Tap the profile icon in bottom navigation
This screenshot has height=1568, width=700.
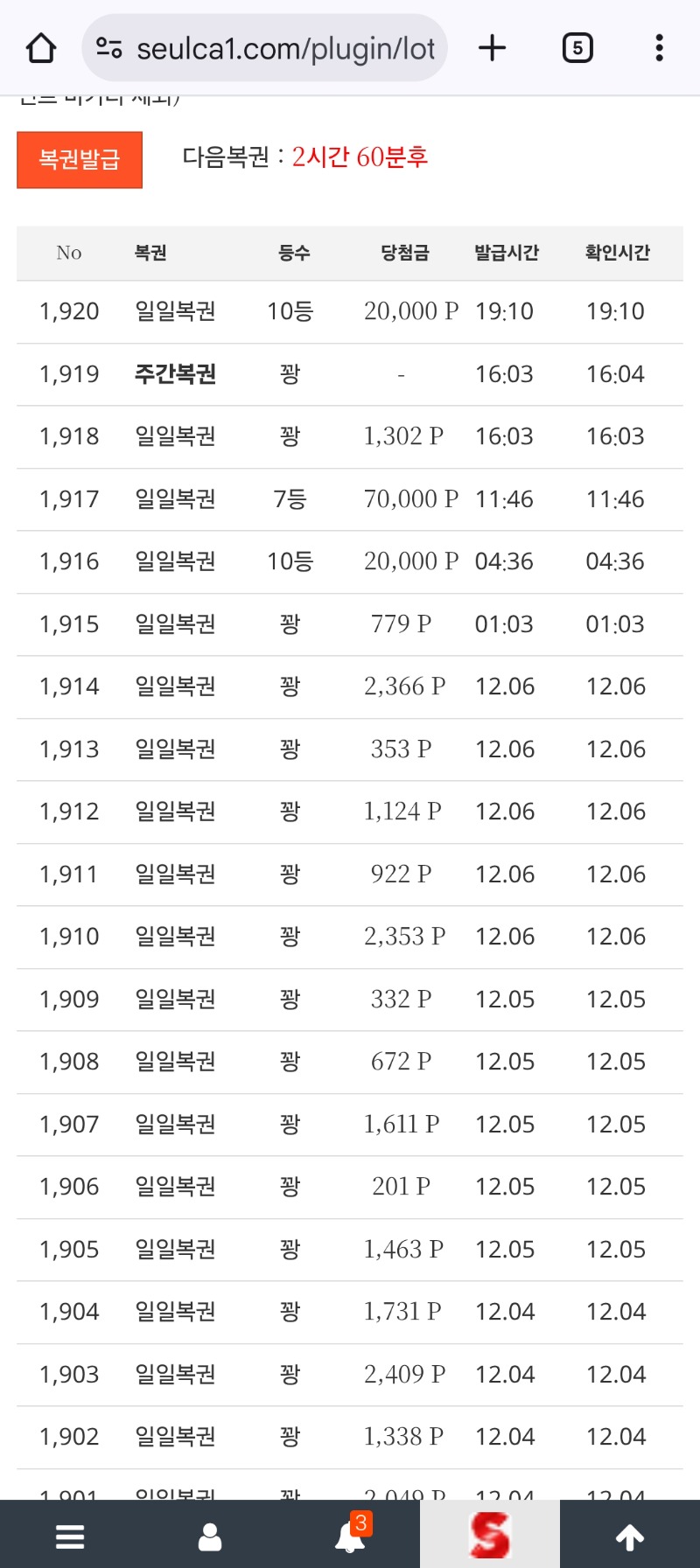[x=209, y=1535]
